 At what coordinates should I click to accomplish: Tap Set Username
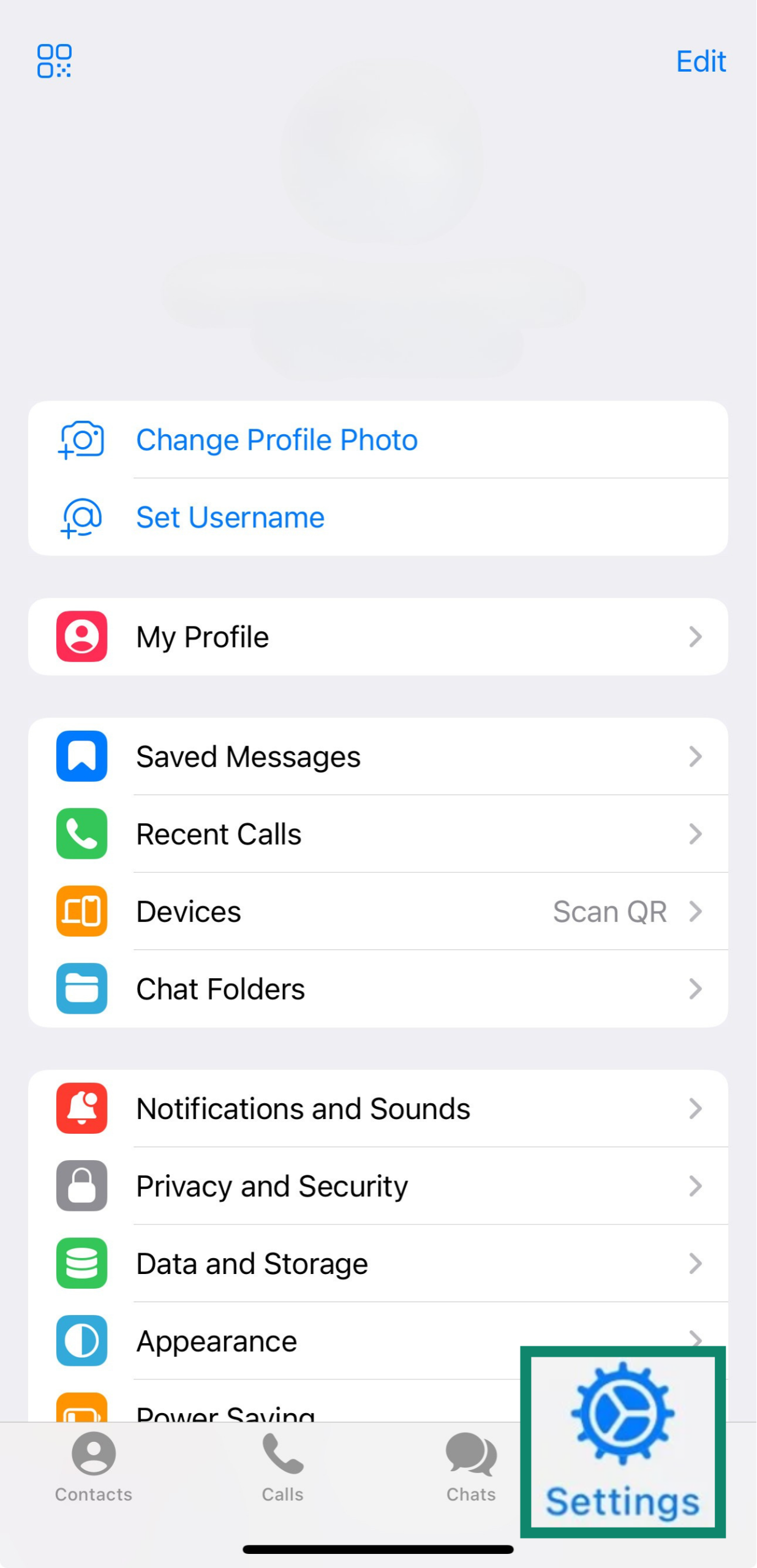pyautogui.click(x=230, y=516)
